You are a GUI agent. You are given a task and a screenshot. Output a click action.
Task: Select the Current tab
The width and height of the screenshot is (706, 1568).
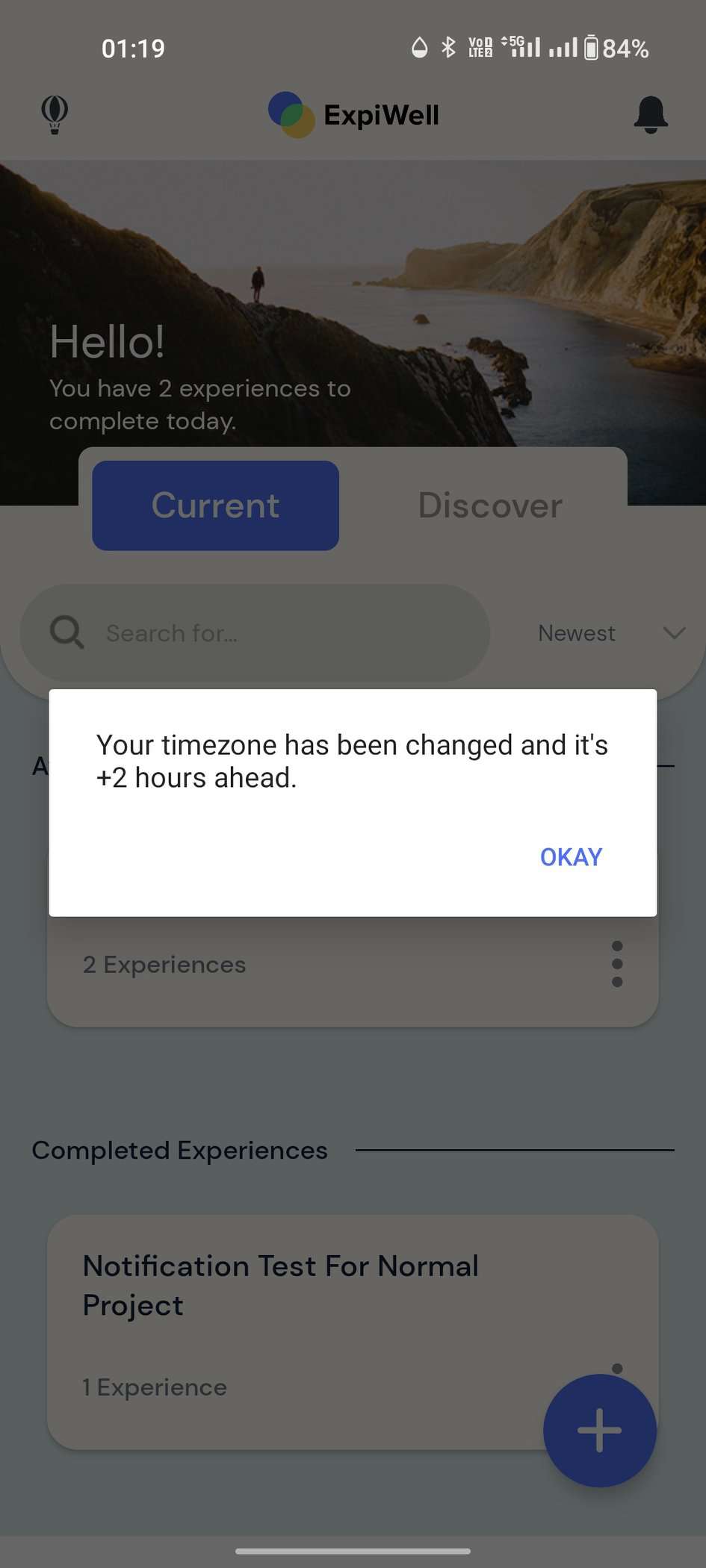pos(215,505)
